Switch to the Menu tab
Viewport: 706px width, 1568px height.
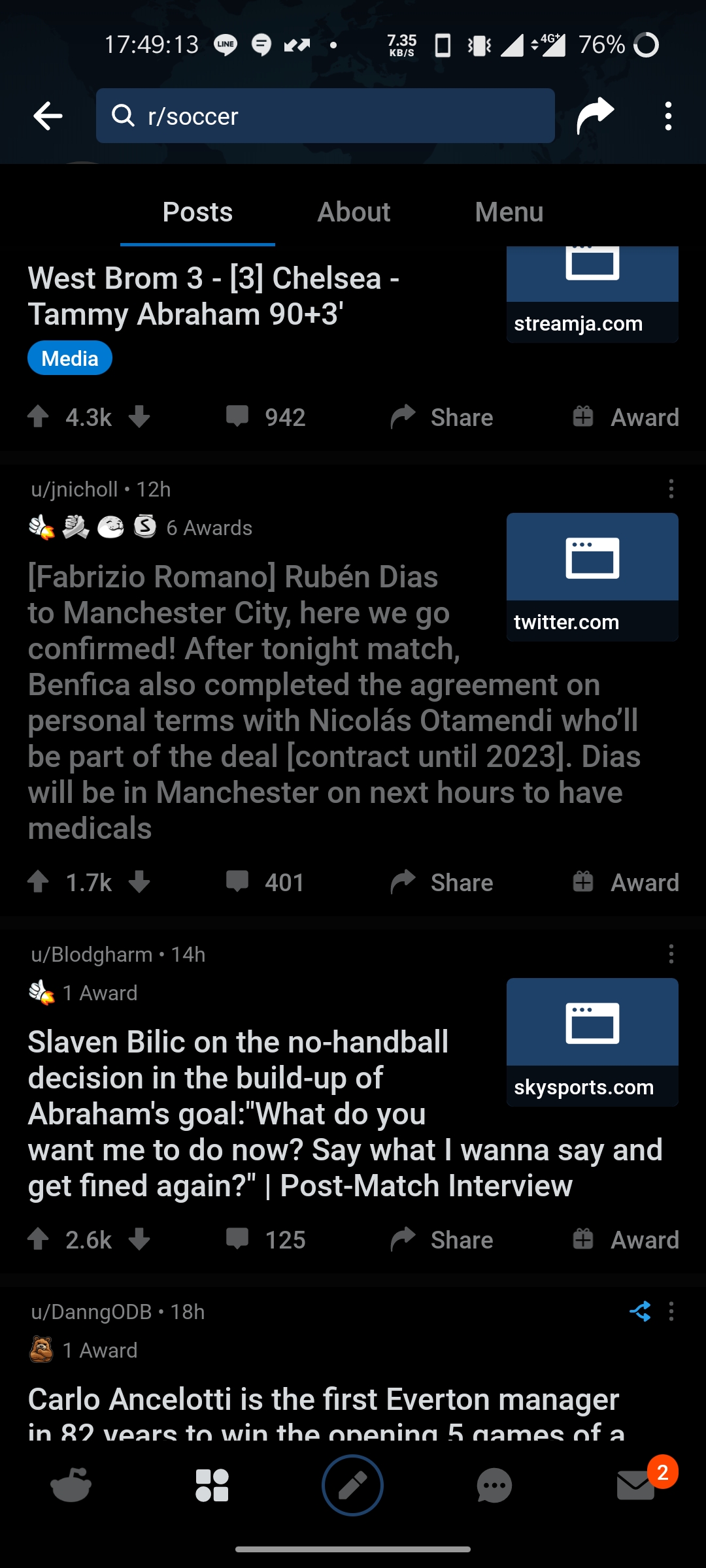[x=509, y=212]
